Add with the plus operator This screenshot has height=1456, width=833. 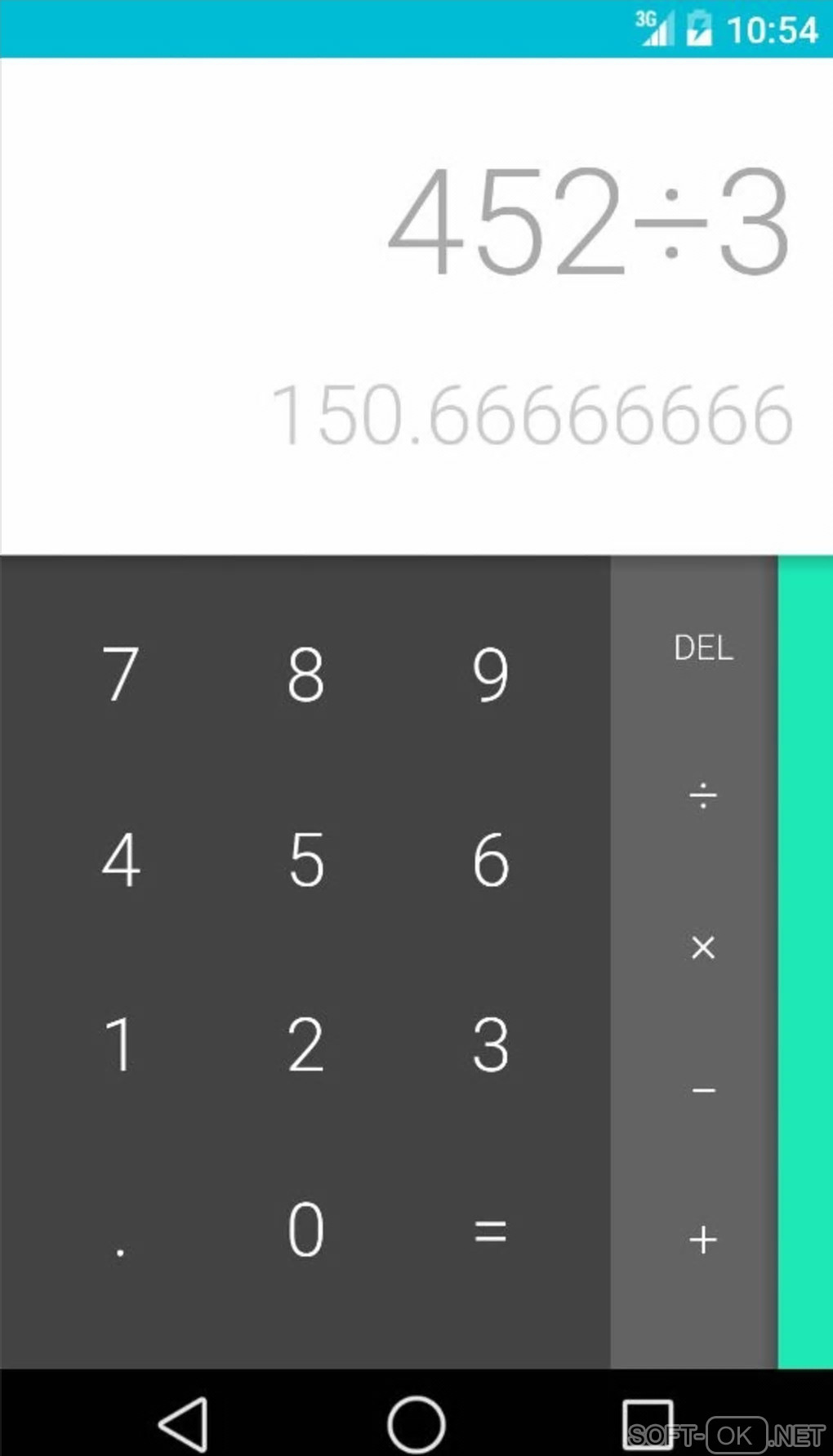[702, 1240]
